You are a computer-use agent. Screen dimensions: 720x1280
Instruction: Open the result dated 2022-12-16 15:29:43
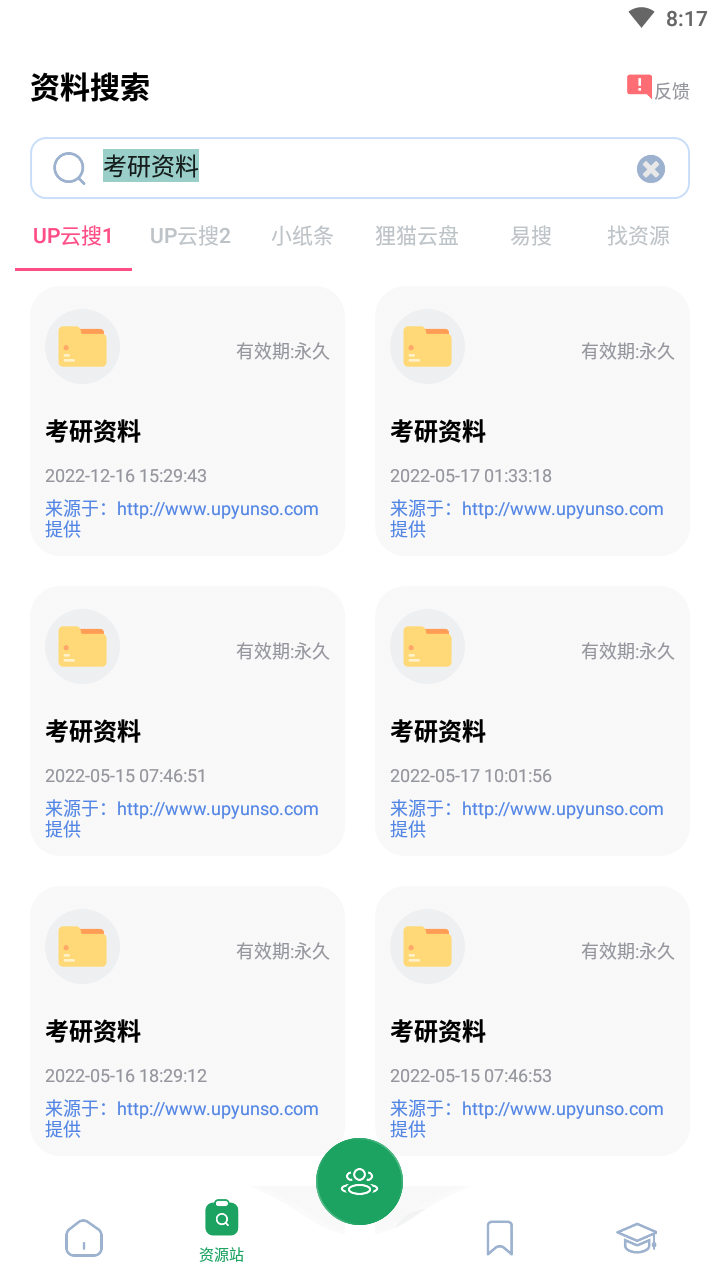[187, 421]
